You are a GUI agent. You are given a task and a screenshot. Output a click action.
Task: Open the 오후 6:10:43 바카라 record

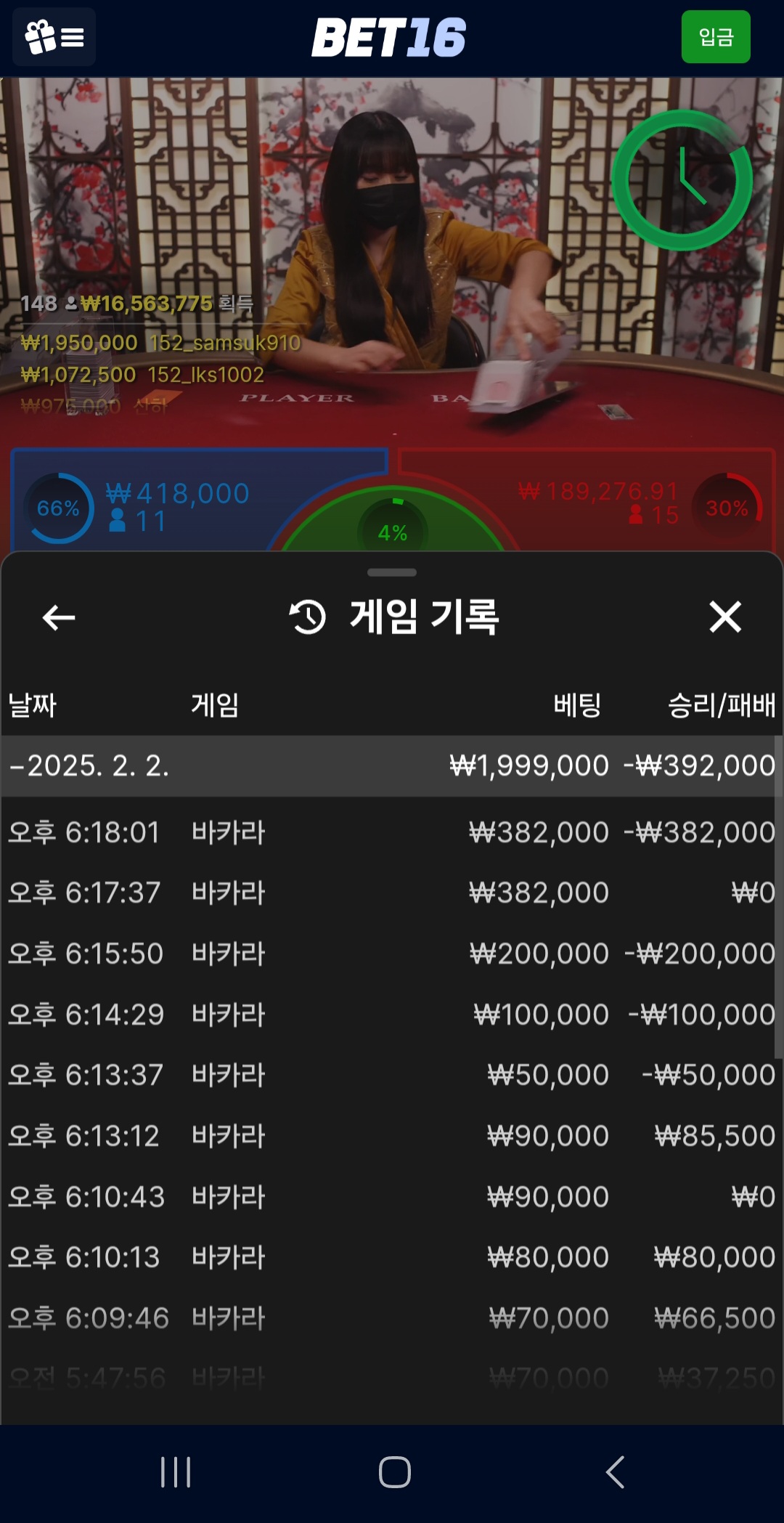click(x=391, y=1197)
